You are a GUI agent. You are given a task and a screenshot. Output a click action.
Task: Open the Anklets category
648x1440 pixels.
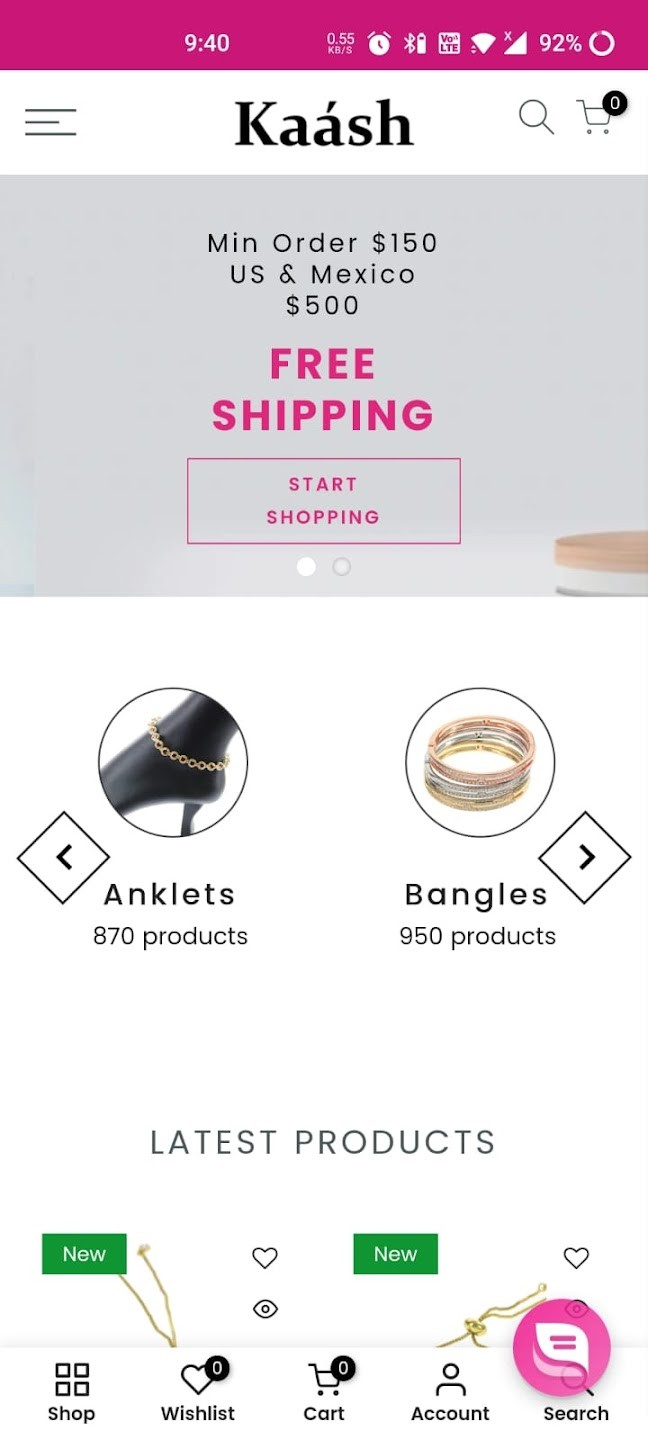172,763
